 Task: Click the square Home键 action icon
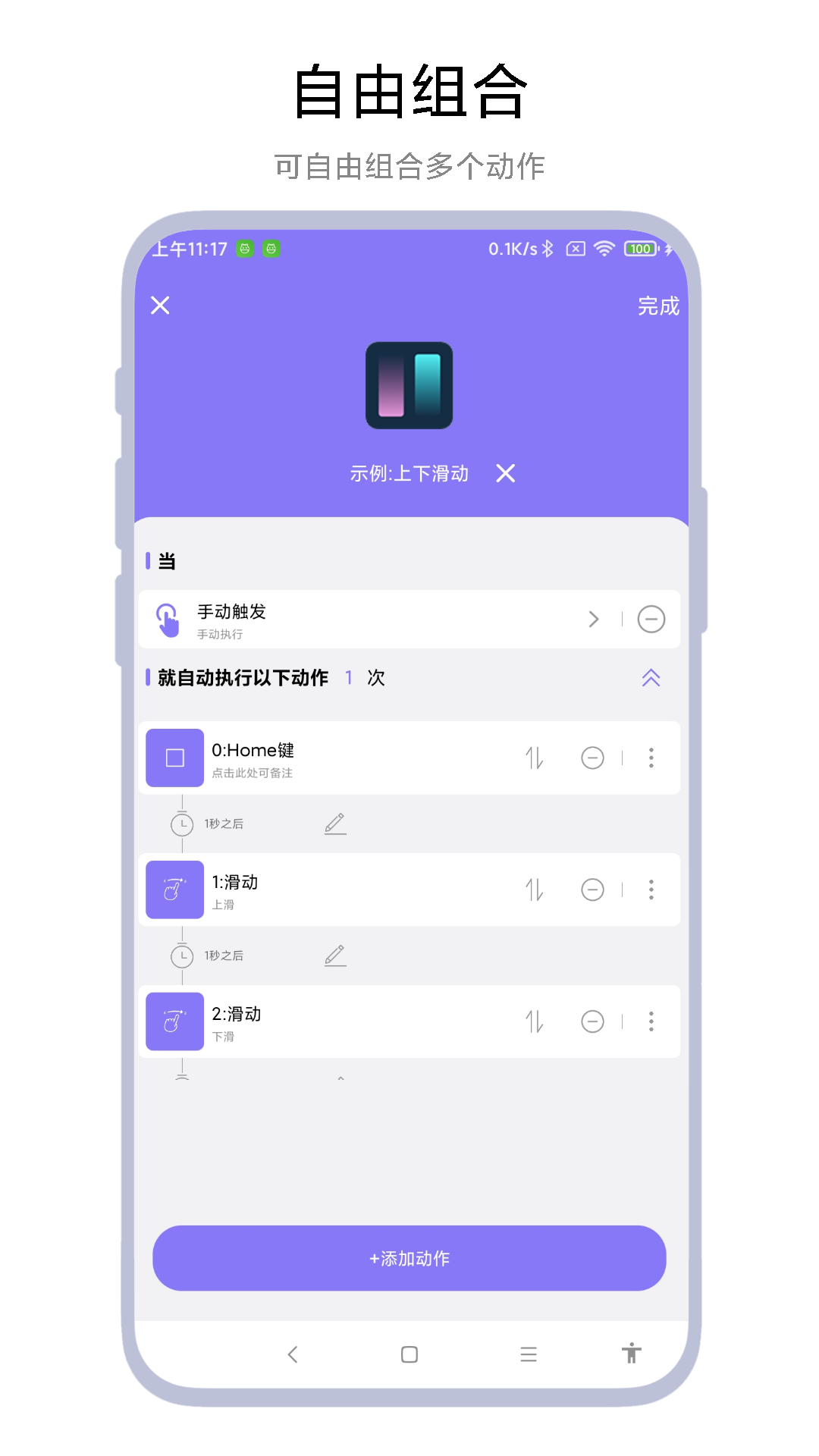coord(174,758)
